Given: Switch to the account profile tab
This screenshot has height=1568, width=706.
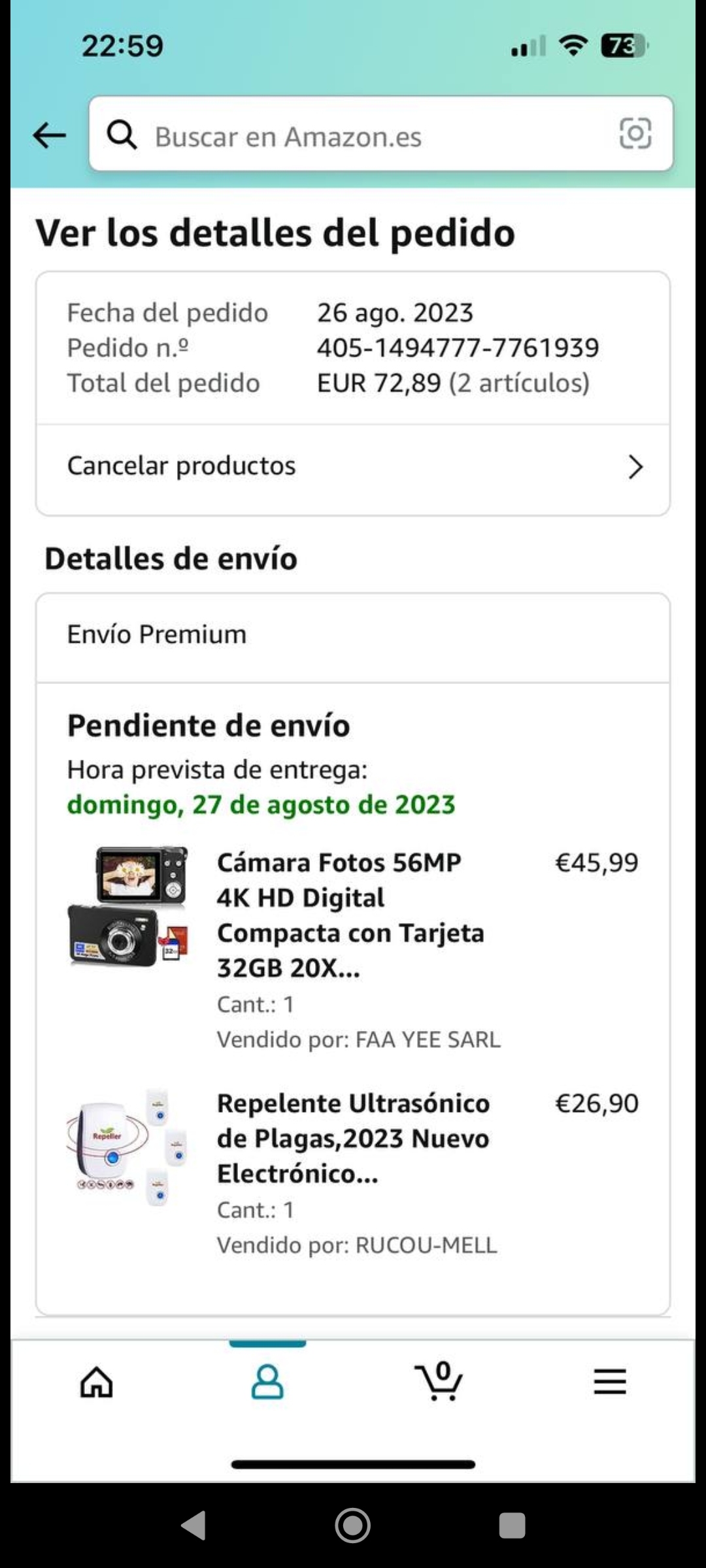Looking at the screenshot, I should (267, 1382).
